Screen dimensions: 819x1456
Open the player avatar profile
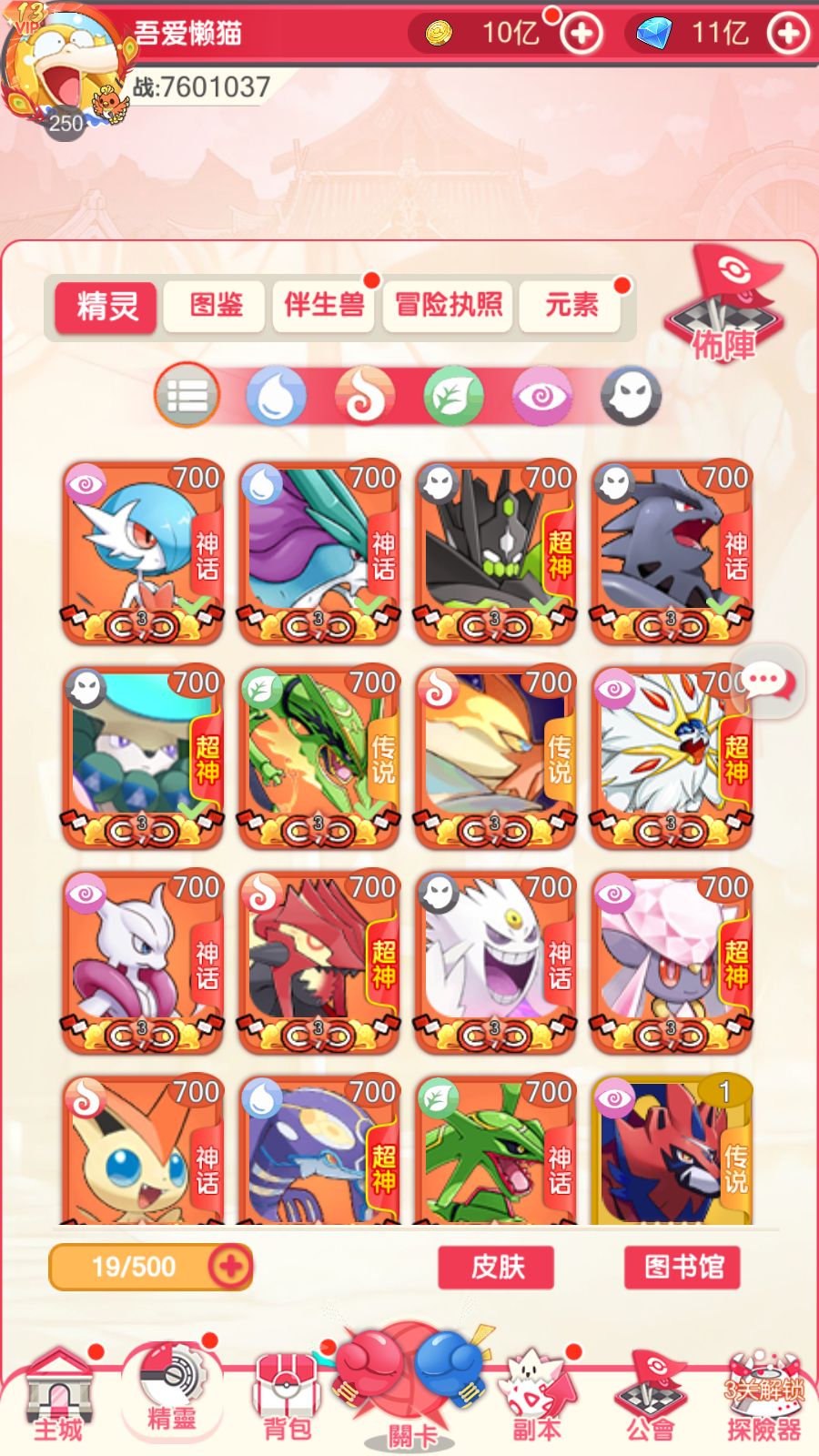coord(62,75)
